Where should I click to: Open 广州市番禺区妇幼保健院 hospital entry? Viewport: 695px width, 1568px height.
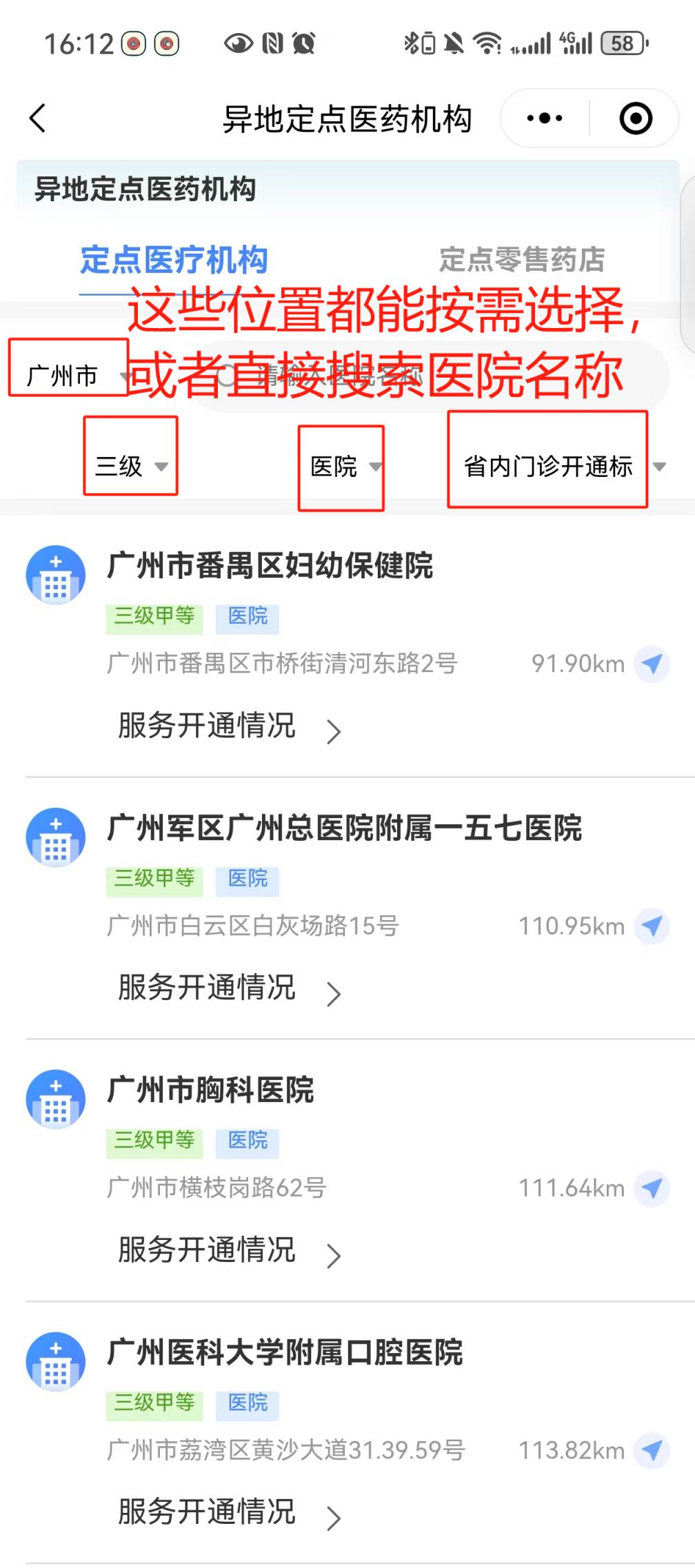(270, 566)
